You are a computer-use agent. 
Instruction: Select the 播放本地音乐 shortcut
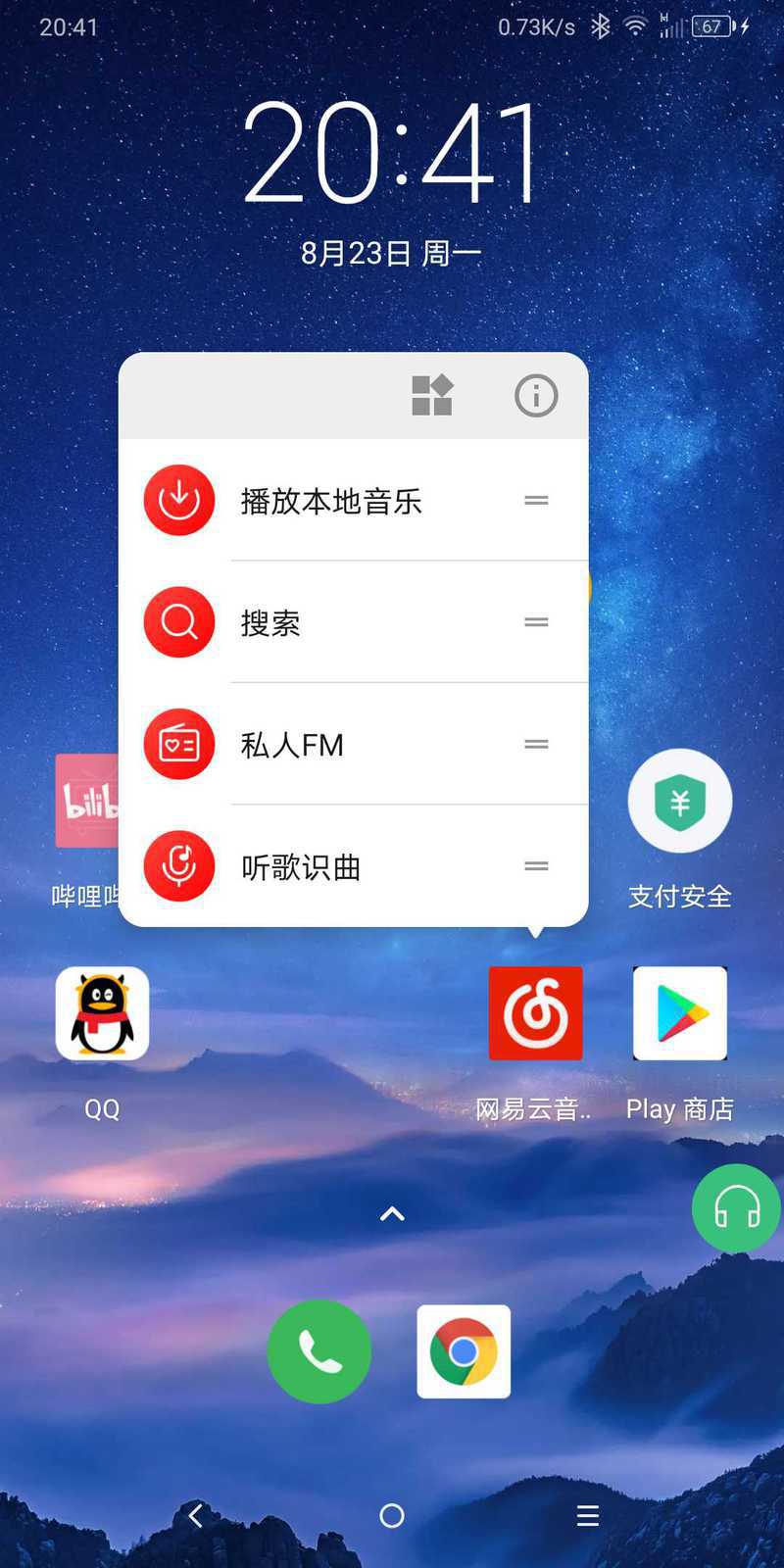[x=354, y=501]
